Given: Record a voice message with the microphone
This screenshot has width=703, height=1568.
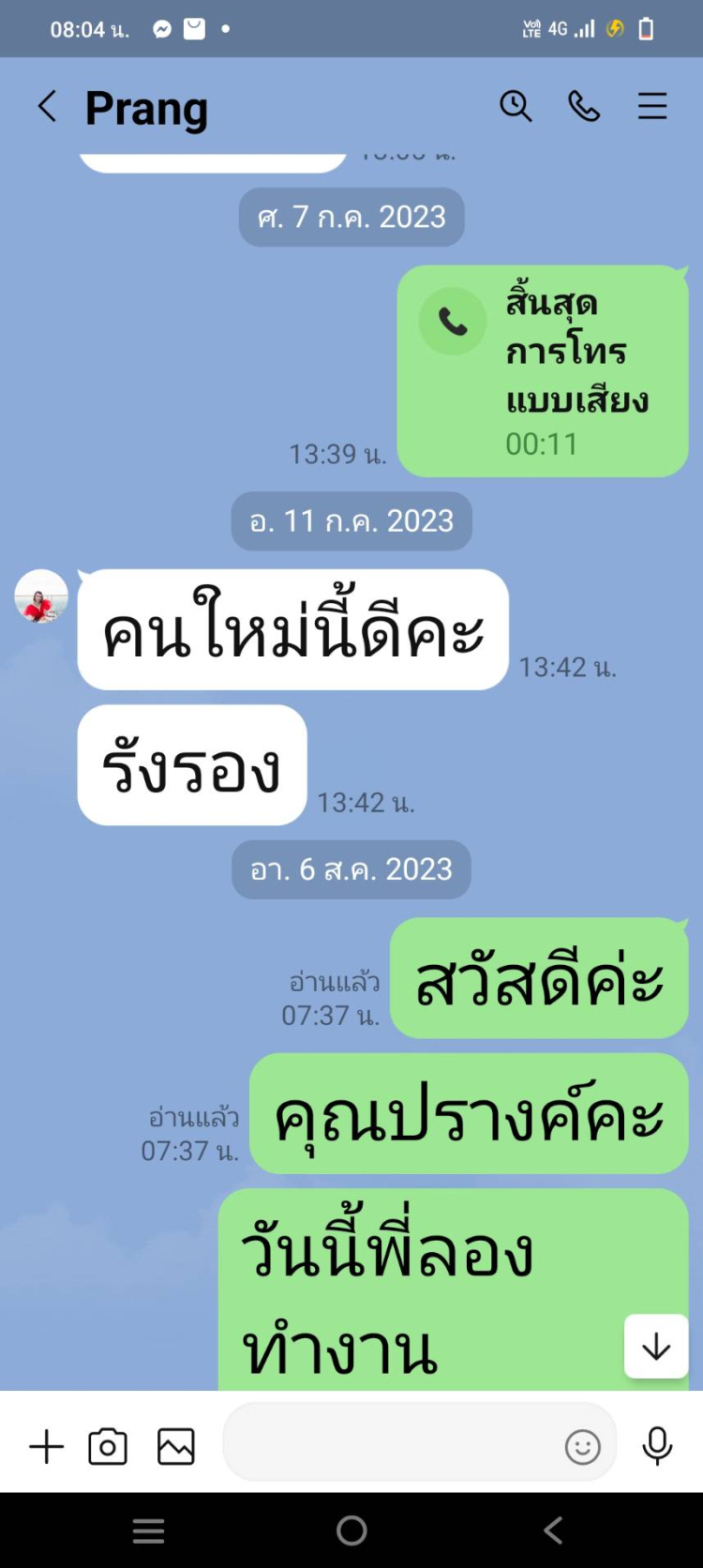Looking at the screenshot, I should [657, 1446].
